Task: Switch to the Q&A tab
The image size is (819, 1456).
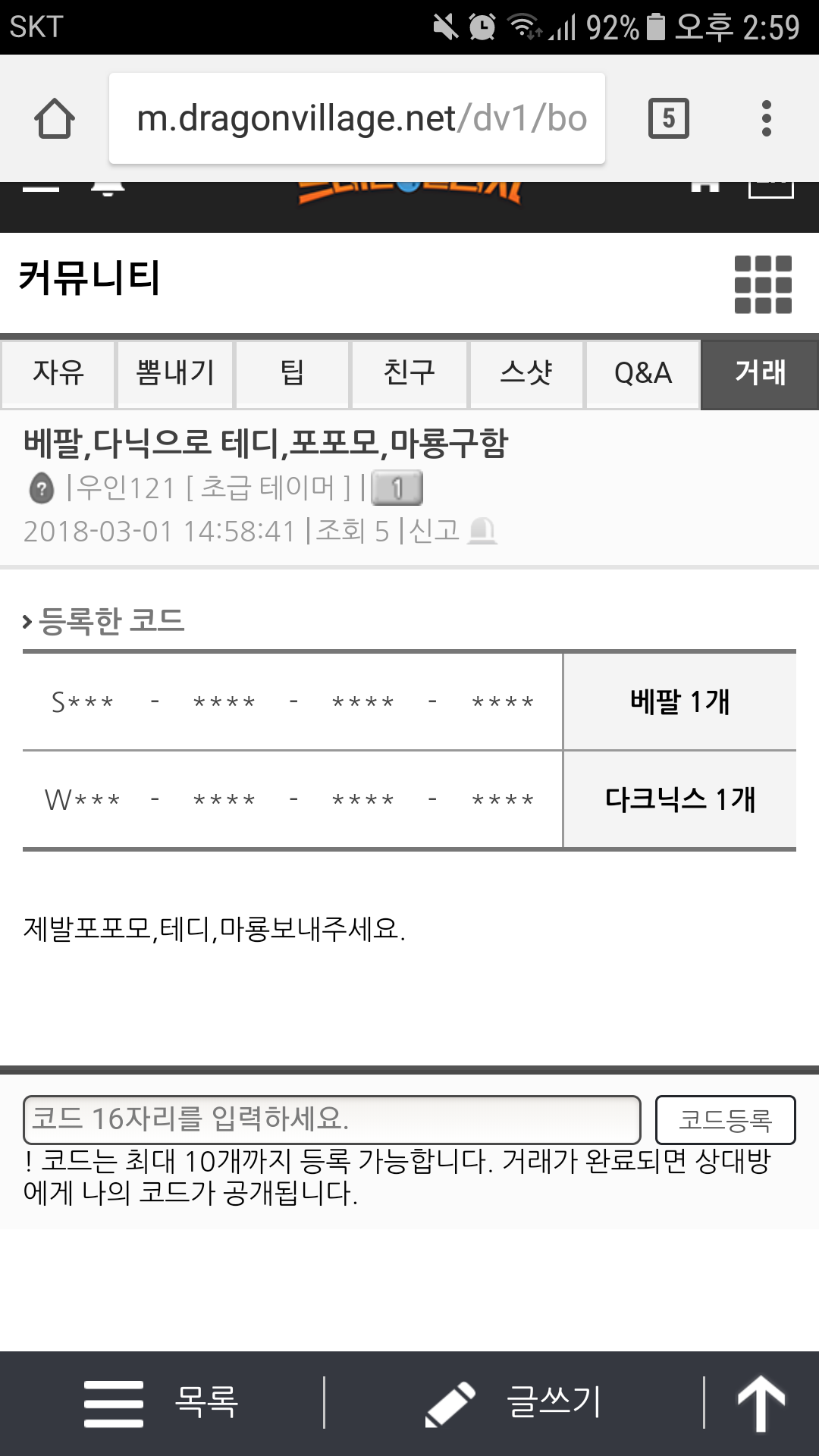Action: pyautogui.click(x=643, y=373)
